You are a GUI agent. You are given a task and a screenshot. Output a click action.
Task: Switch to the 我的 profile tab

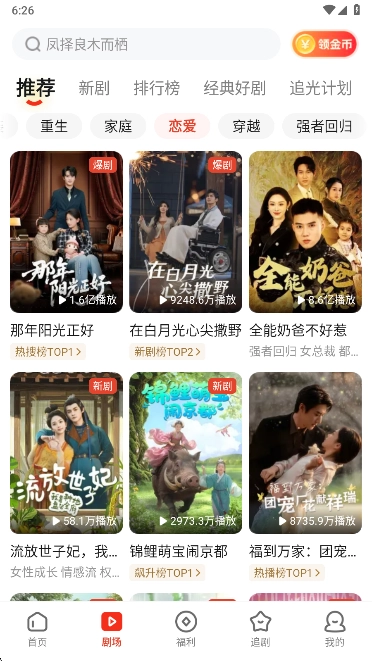pyautogui.click(x=335, y=630)
